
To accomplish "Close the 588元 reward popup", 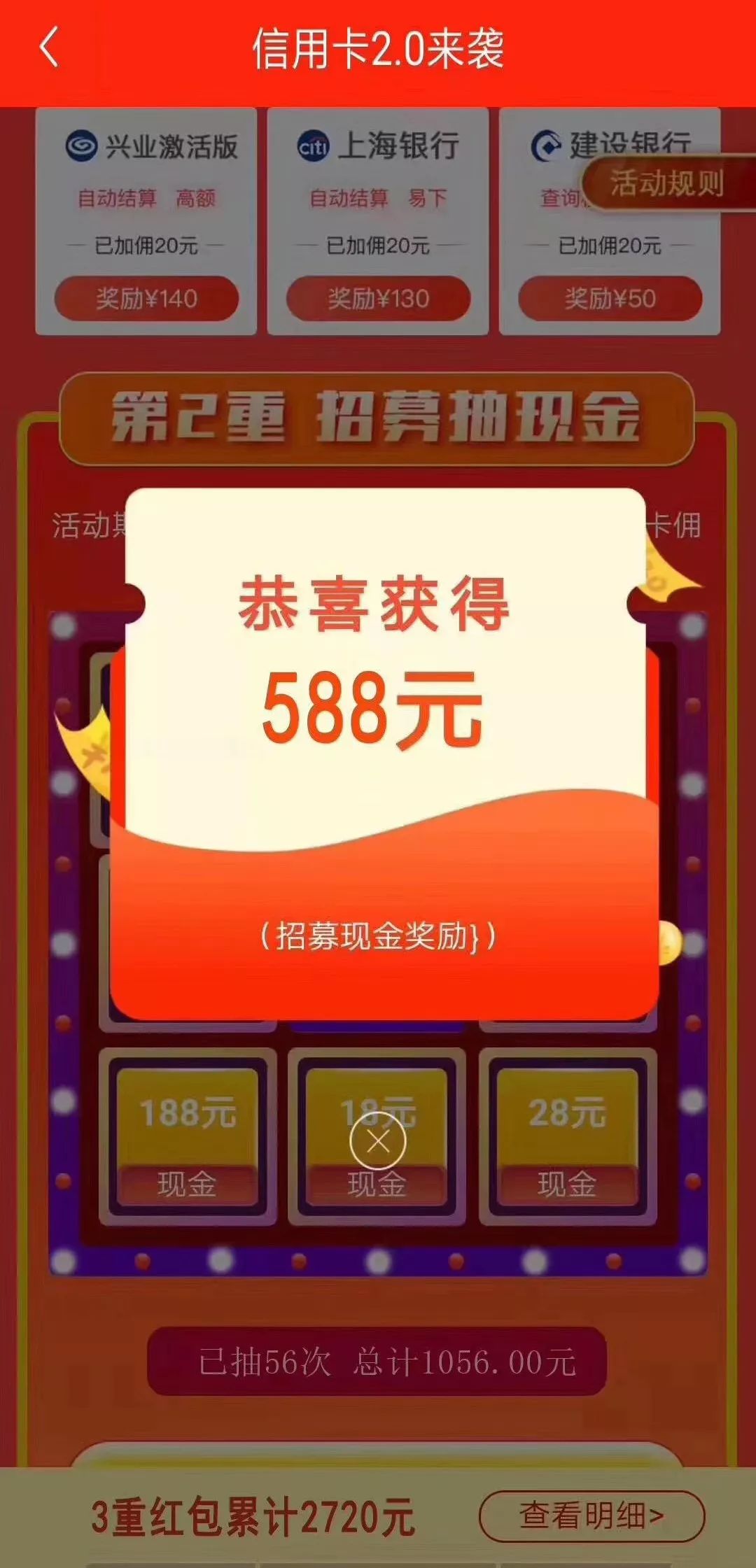I will [x=378, y=1140].
